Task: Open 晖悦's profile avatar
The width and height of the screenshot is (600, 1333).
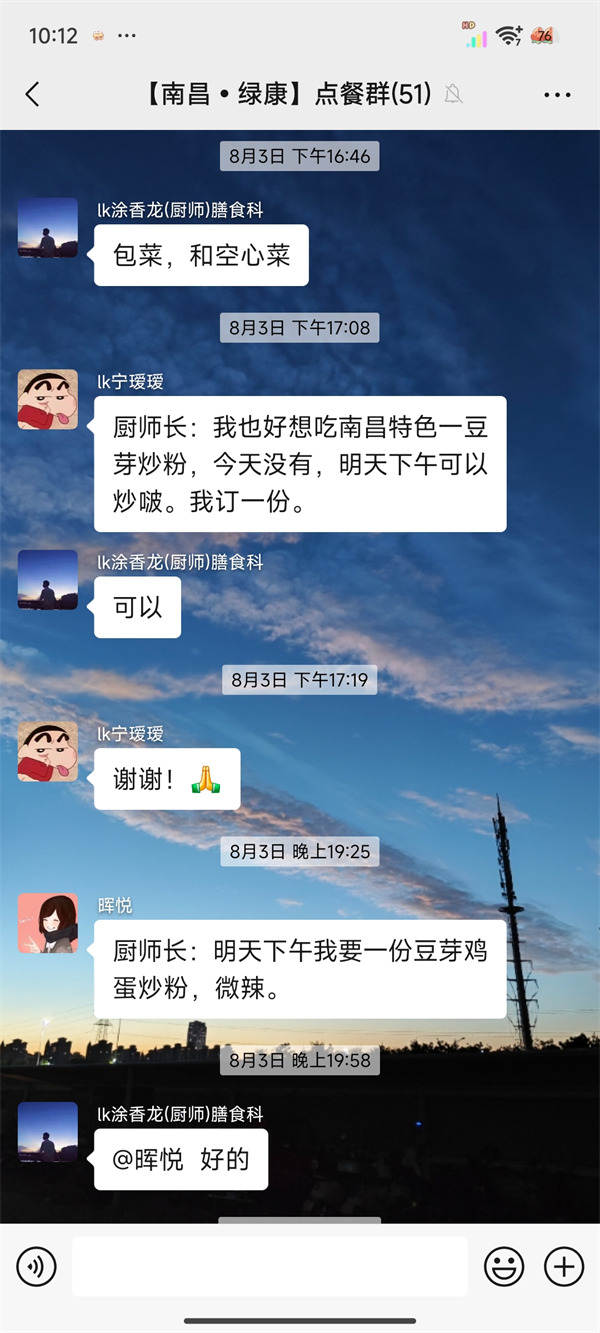Action: (x=48, y=923)
